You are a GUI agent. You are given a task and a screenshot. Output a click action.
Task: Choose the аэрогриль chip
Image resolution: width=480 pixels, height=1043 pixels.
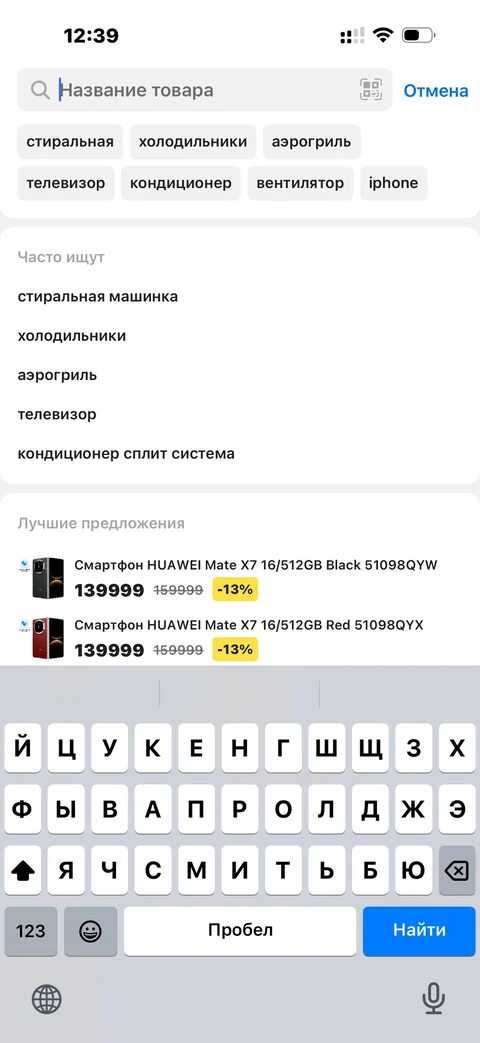tap(312, 142)
